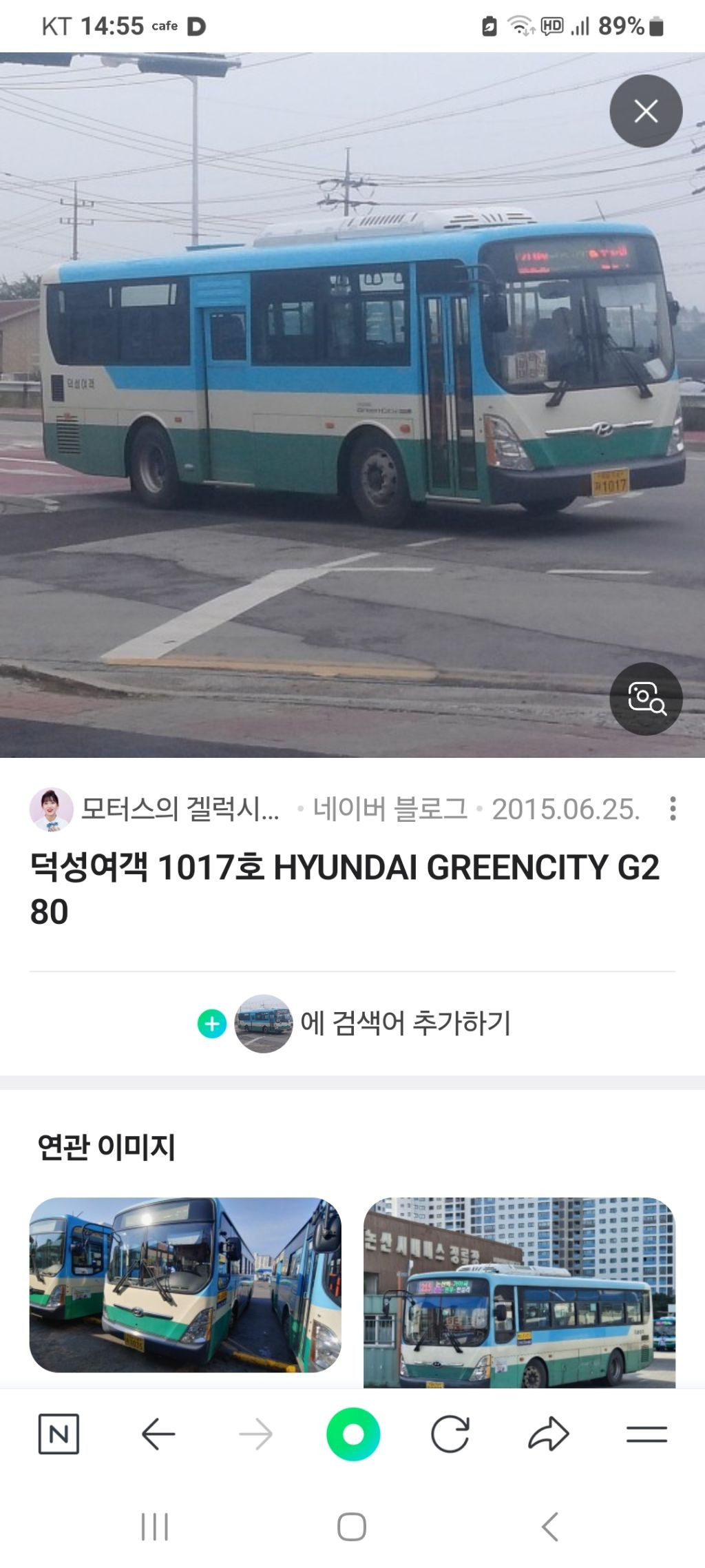Share this page

pyautogui.click(x=549, y=1434)
